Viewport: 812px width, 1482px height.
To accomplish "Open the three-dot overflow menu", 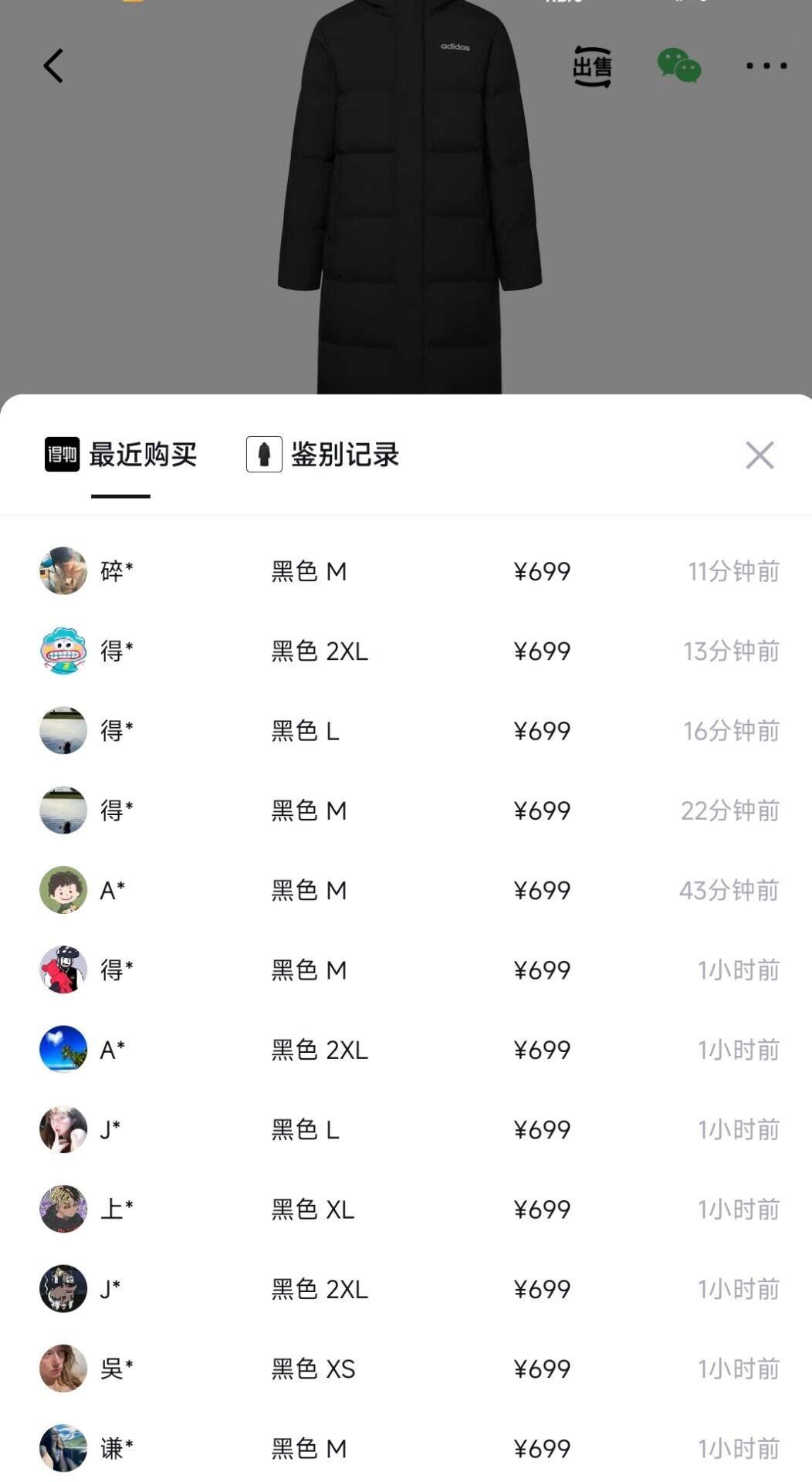I will (x=766, y=66).
